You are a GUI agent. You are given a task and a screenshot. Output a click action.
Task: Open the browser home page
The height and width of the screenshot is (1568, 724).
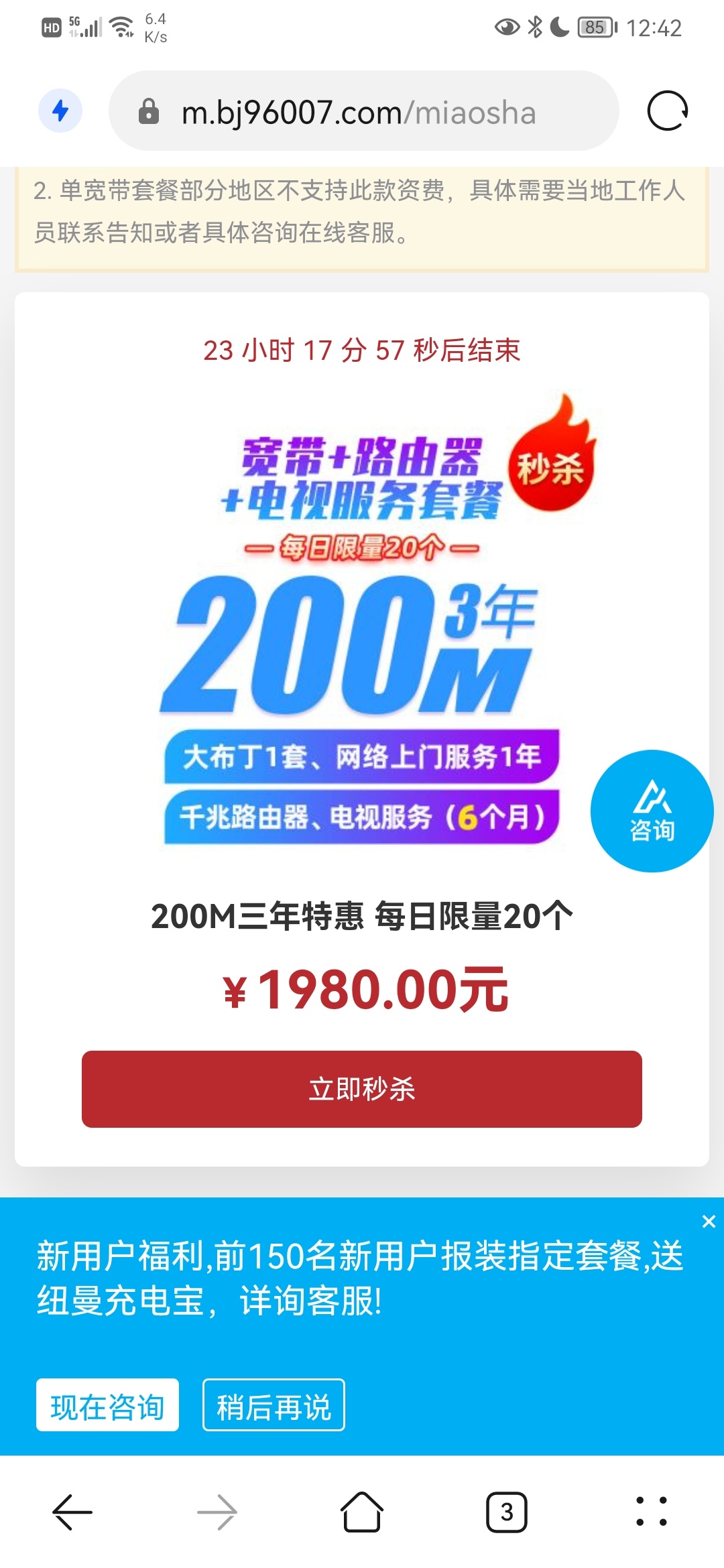pyautogui.click(x=362, y=1512)
